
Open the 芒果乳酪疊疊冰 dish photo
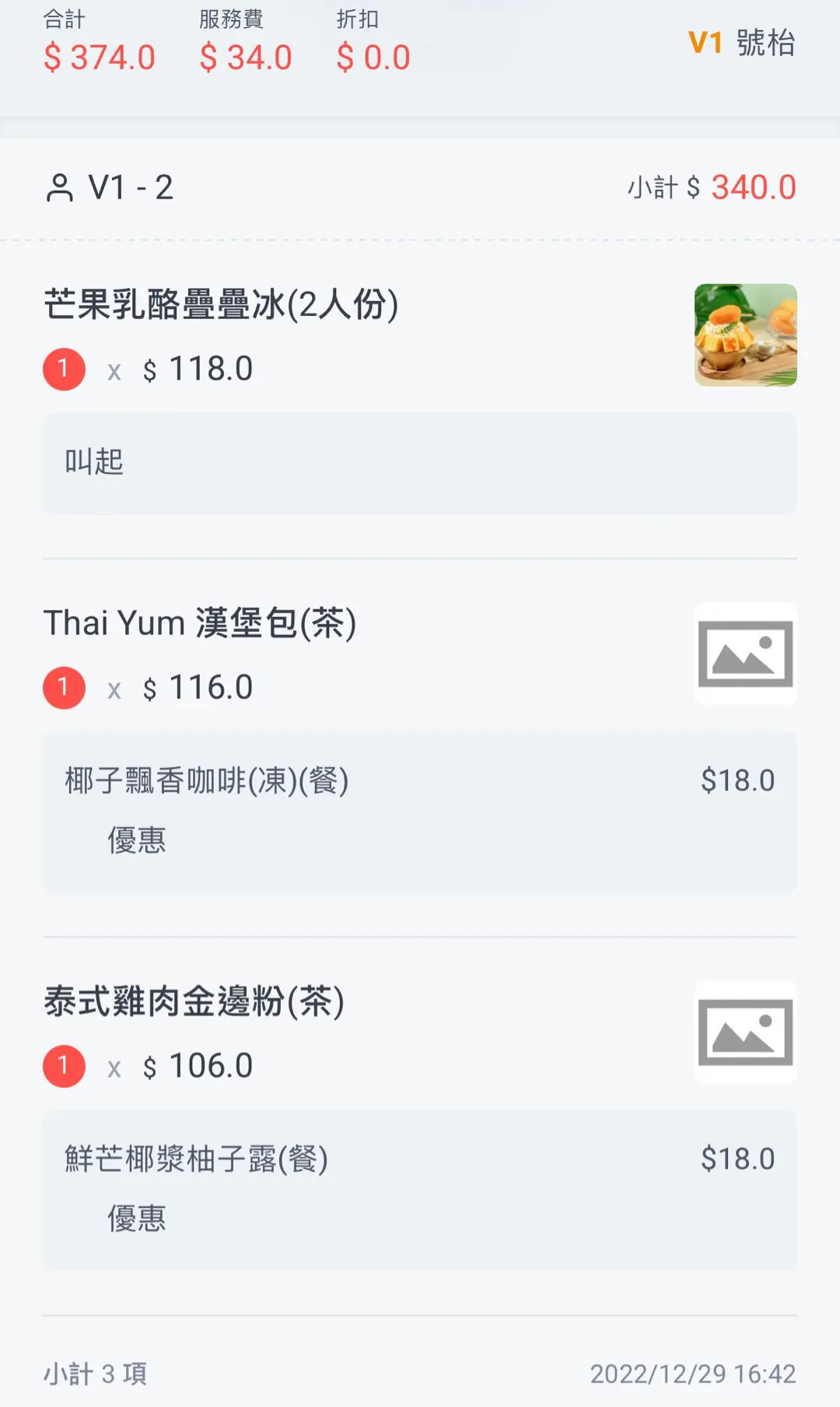745,335
